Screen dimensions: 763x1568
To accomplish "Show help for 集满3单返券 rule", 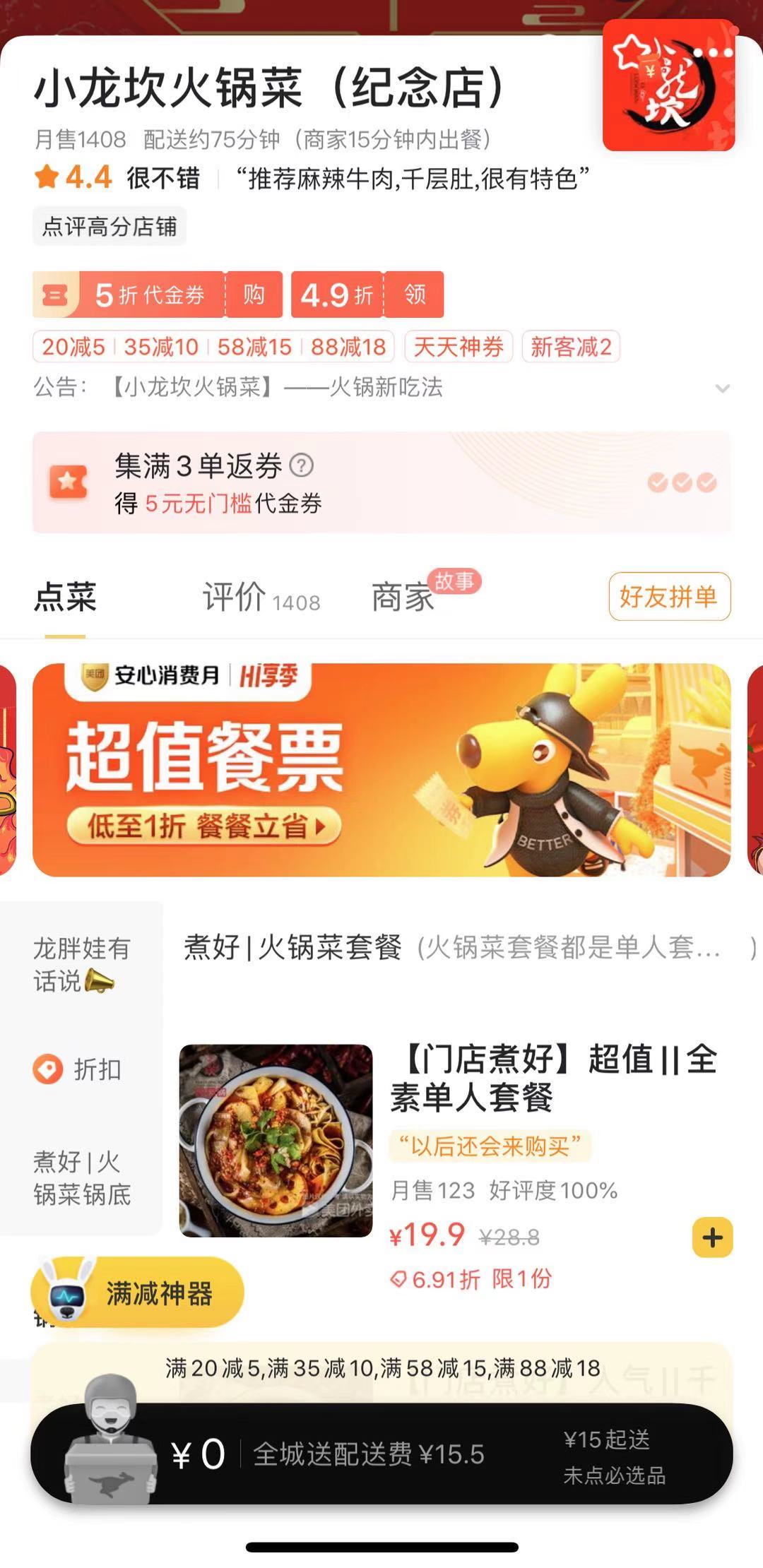I will [x=302, y=465].
